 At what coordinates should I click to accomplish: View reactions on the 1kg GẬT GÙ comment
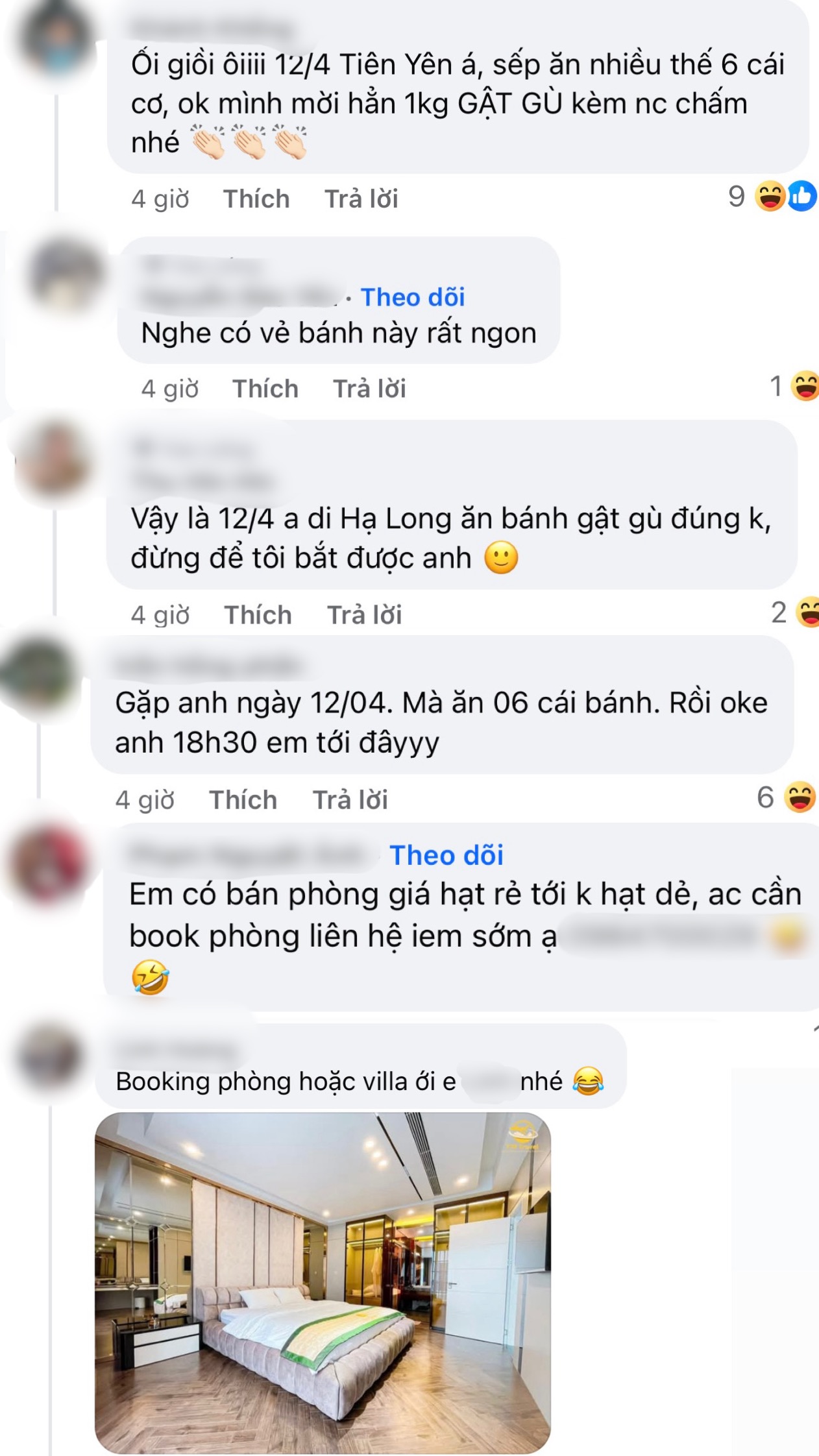772,197
